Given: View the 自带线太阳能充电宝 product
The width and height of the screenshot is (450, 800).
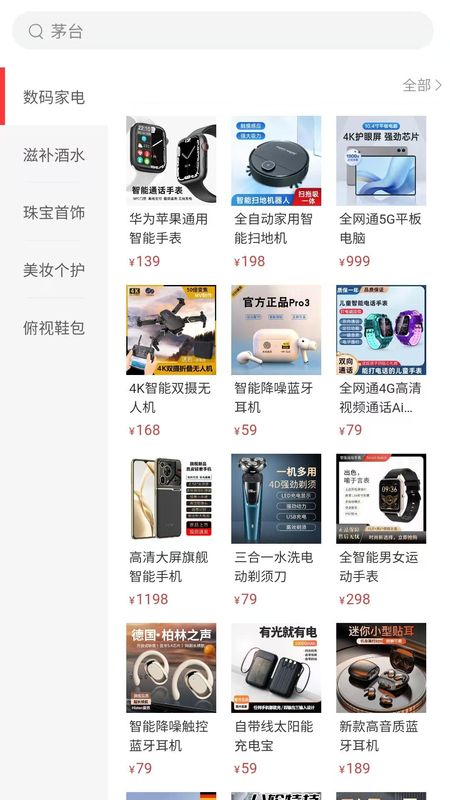Looking at the screenshot, I should tap(276, 700).
